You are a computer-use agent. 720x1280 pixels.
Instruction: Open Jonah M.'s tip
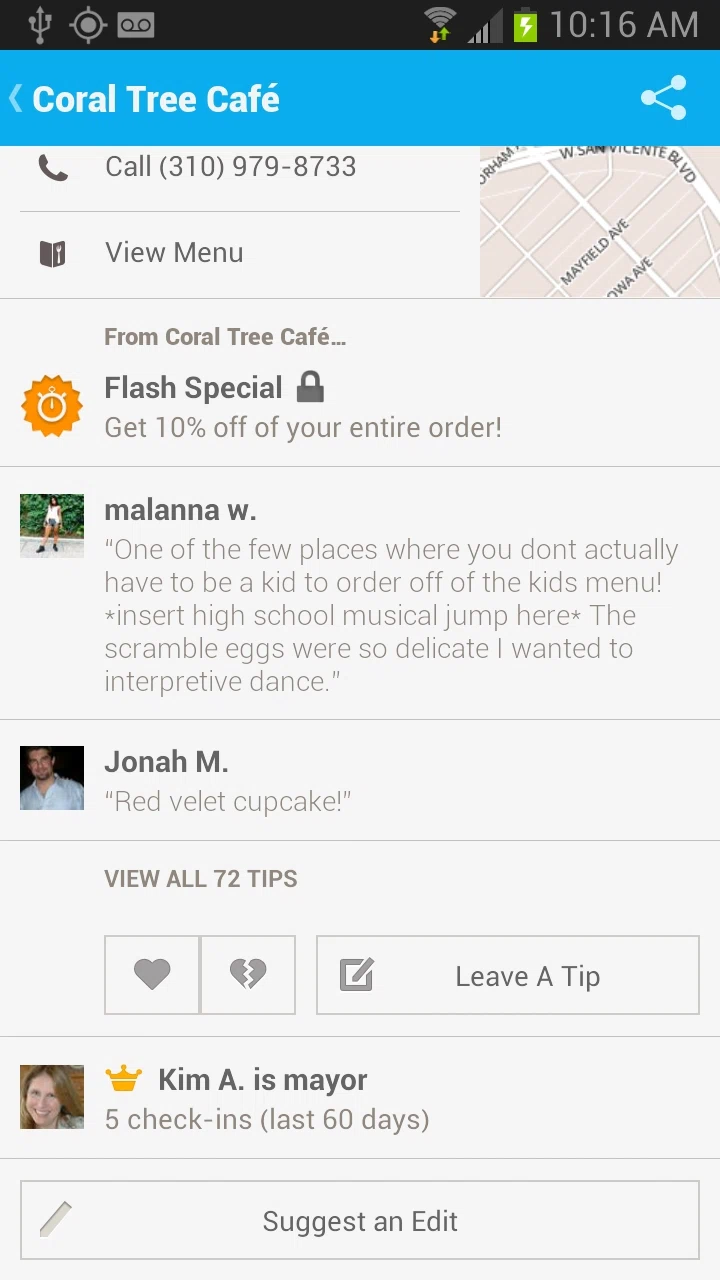pyautogui.click(x=360, y=780)
